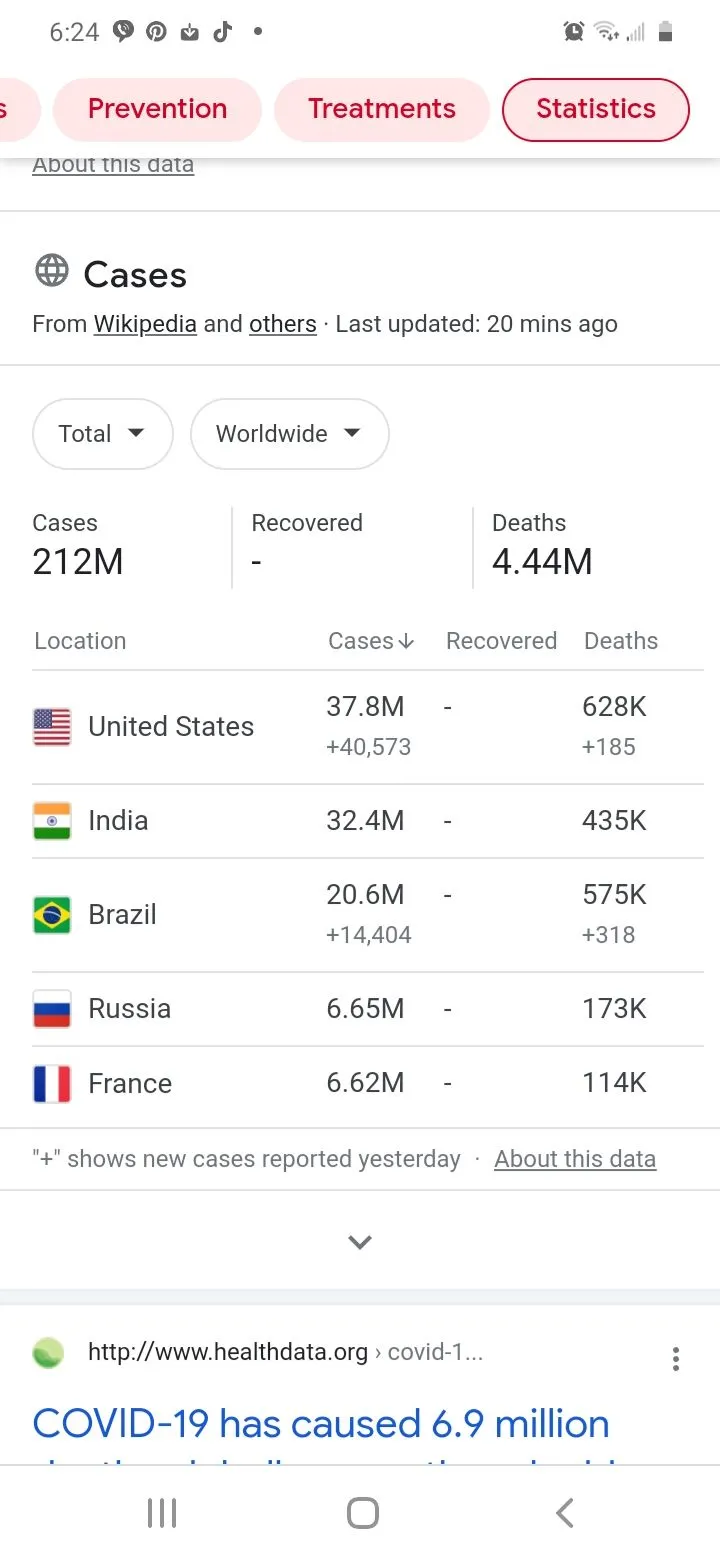Open the Worldwide location dropdown

[288, 434]
